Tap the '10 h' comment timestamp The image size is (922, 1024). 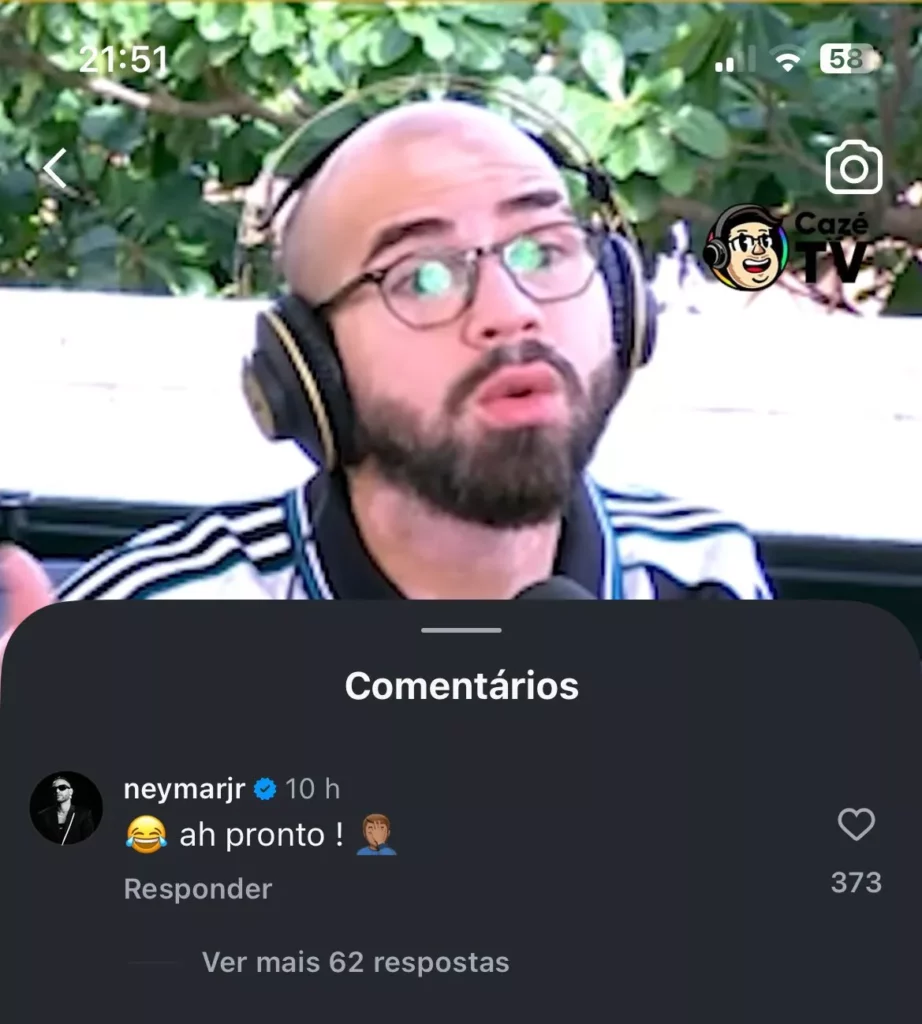(x=313, y=789)
